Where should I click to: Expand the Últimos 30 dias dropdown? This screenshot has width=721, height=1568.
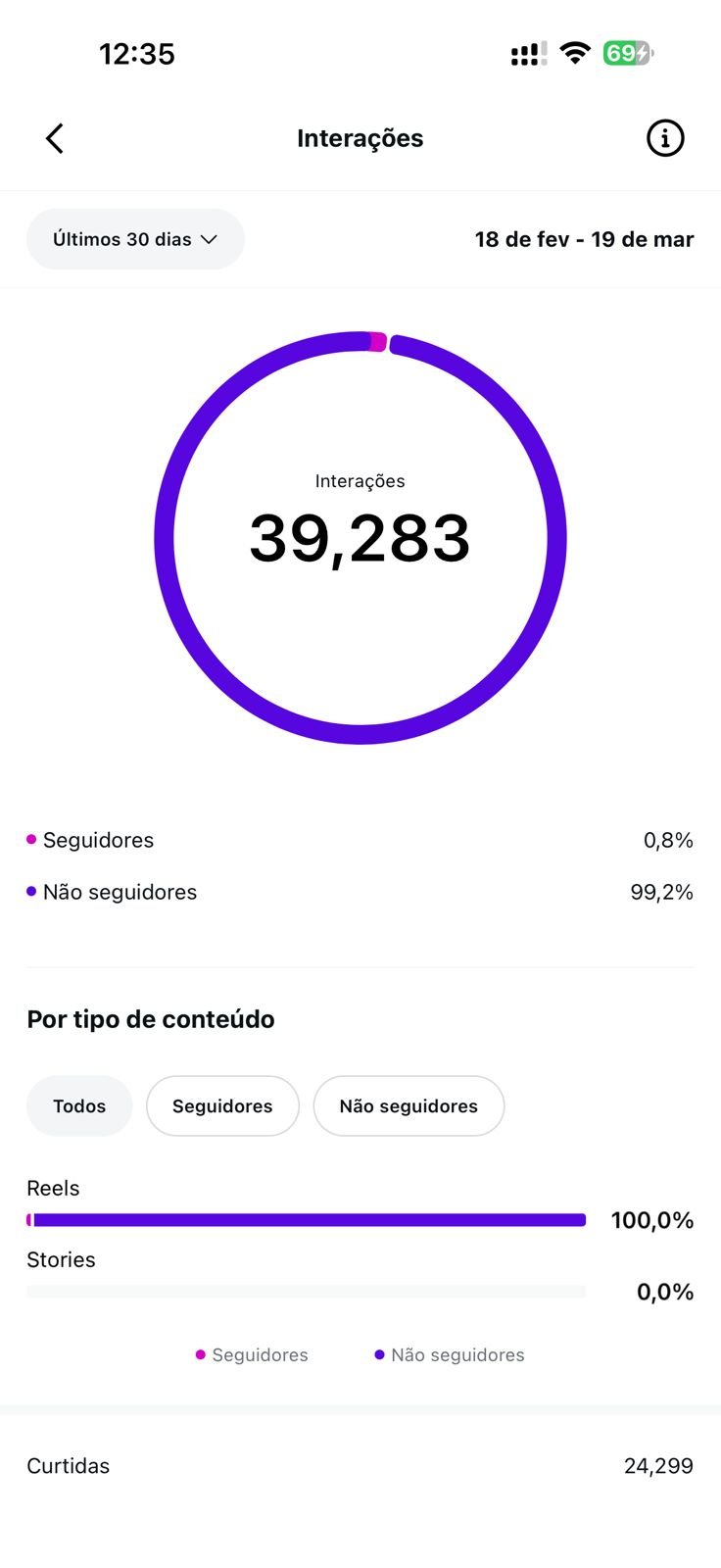pyautogui.click(x=135, y=239)
